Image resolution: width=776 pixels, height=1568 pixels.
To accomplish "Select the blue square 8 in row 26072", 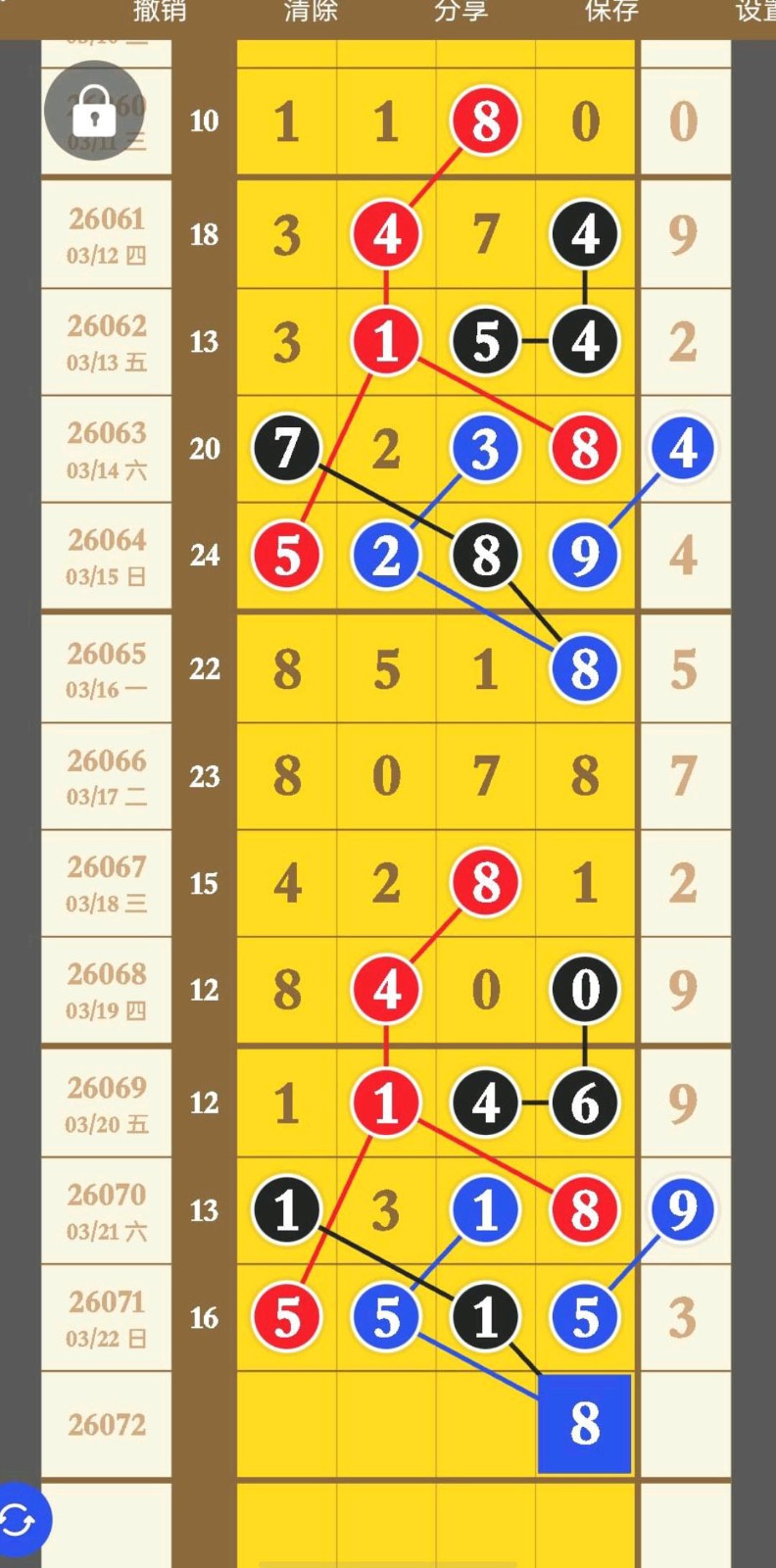I will pyautogui.click(x=584, y=1423).
